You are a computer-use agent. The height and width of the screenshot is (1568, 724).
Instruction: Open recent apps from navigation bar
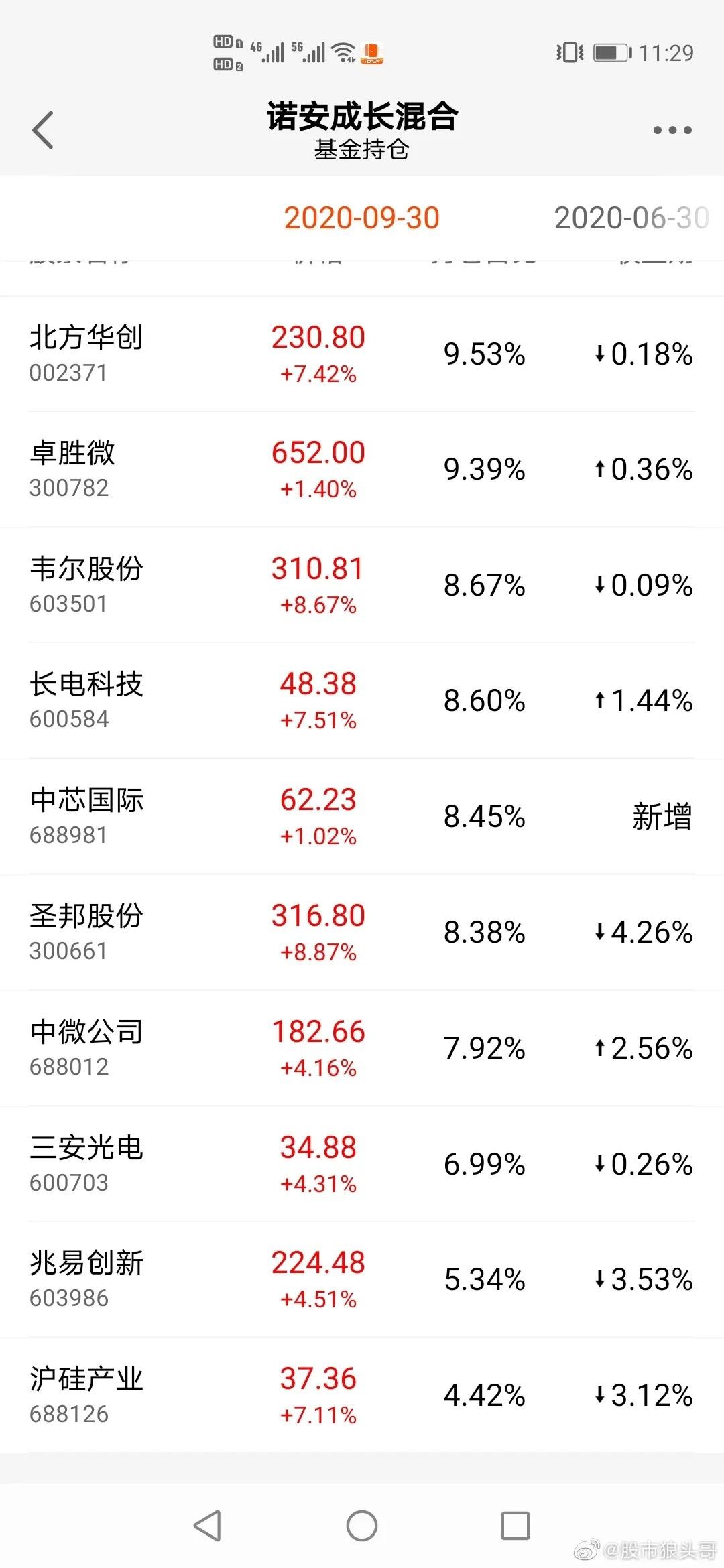516,1525
